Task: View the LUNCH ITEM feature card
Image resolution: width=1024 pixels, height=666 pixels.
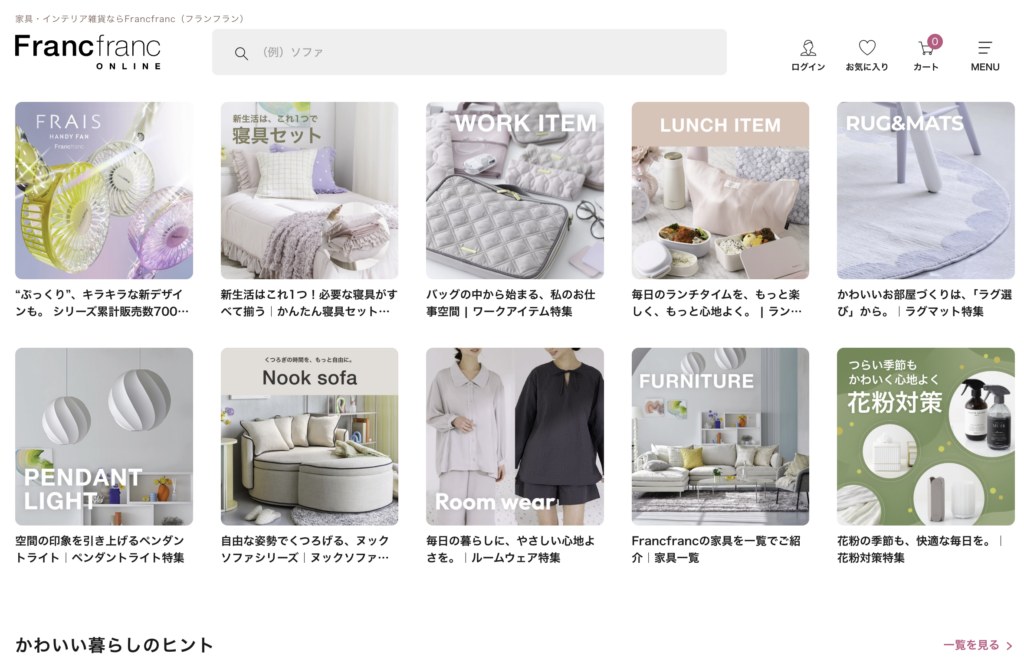Action: 720,190
